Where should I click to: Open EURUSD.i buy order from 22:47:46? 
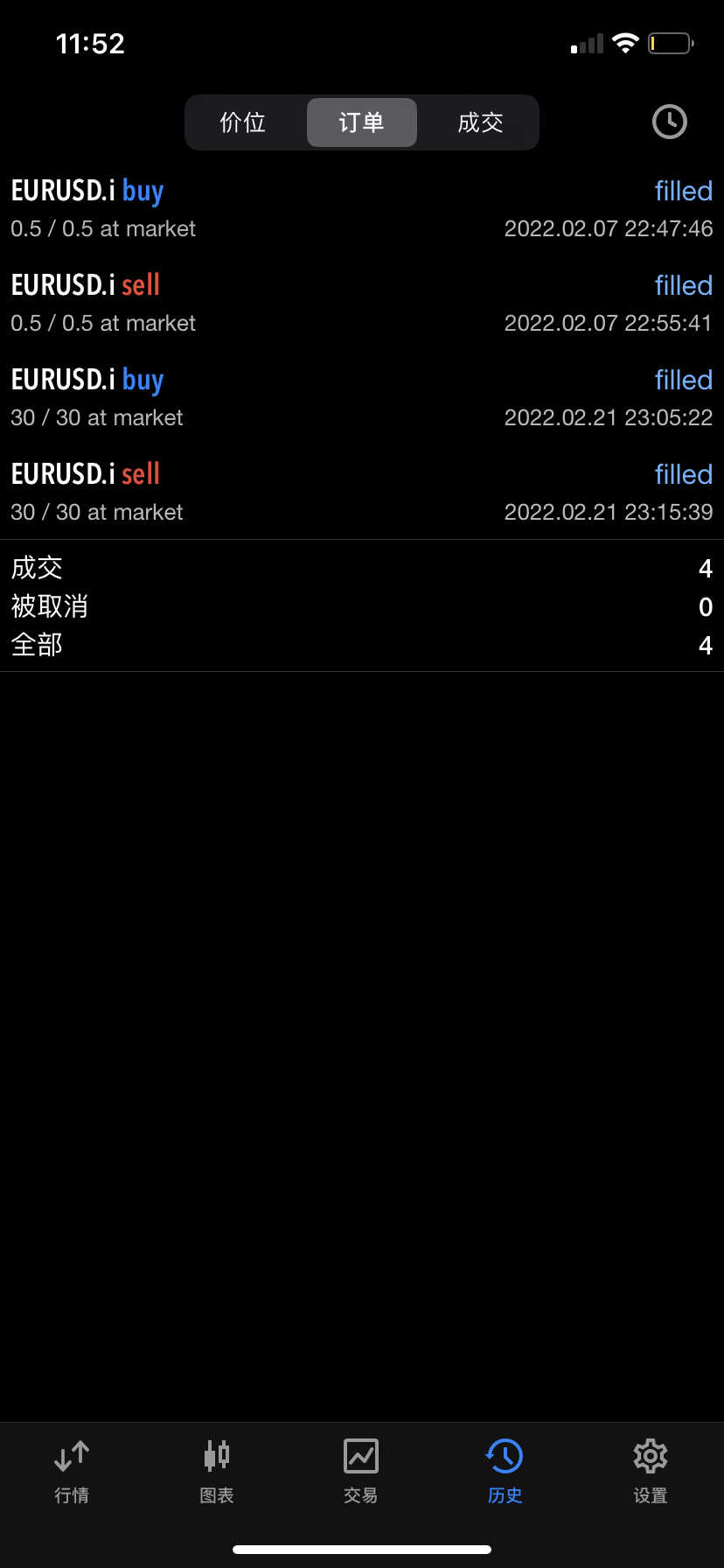click(362, 209)
